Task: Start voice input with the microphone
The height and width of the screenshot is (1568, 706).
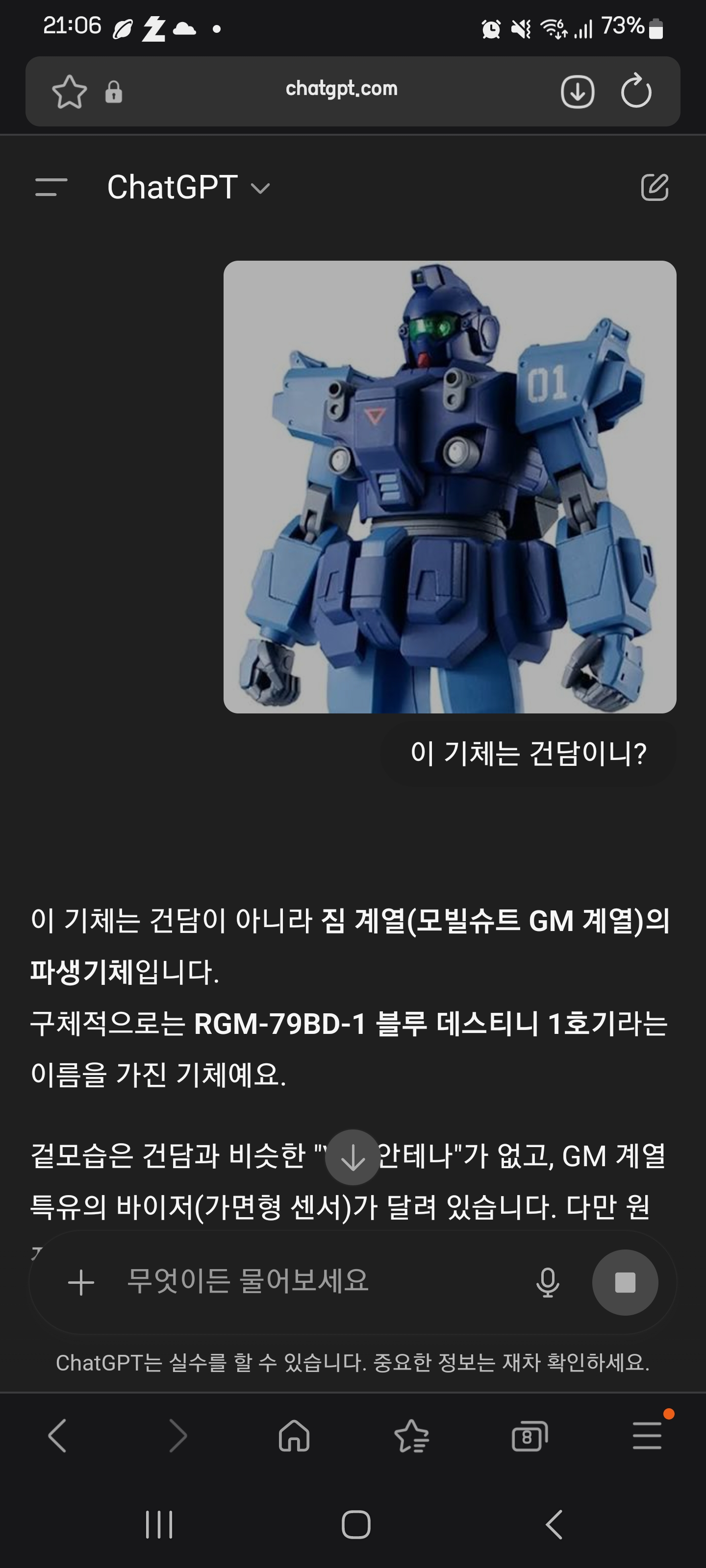Action: [547, 1282]
